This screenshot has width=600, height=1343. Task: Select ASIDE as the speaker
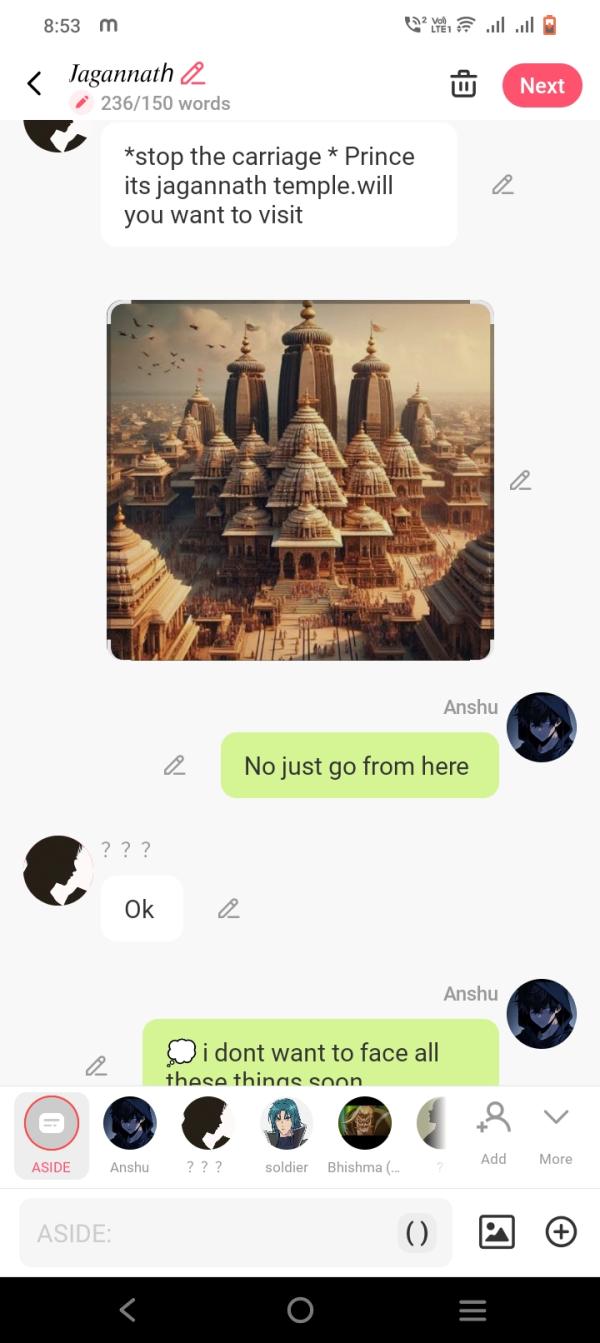51,1135
